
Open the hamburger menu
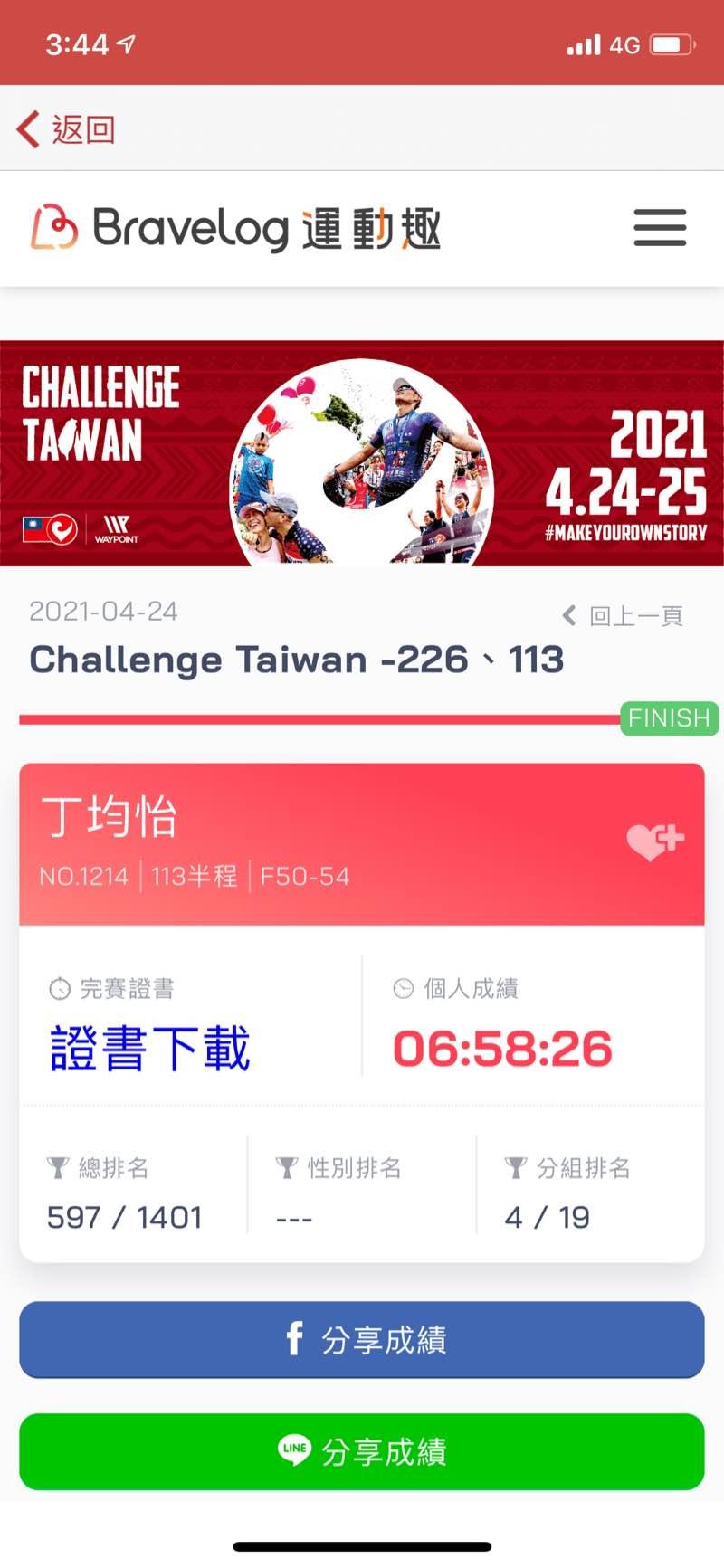(660, 228)
